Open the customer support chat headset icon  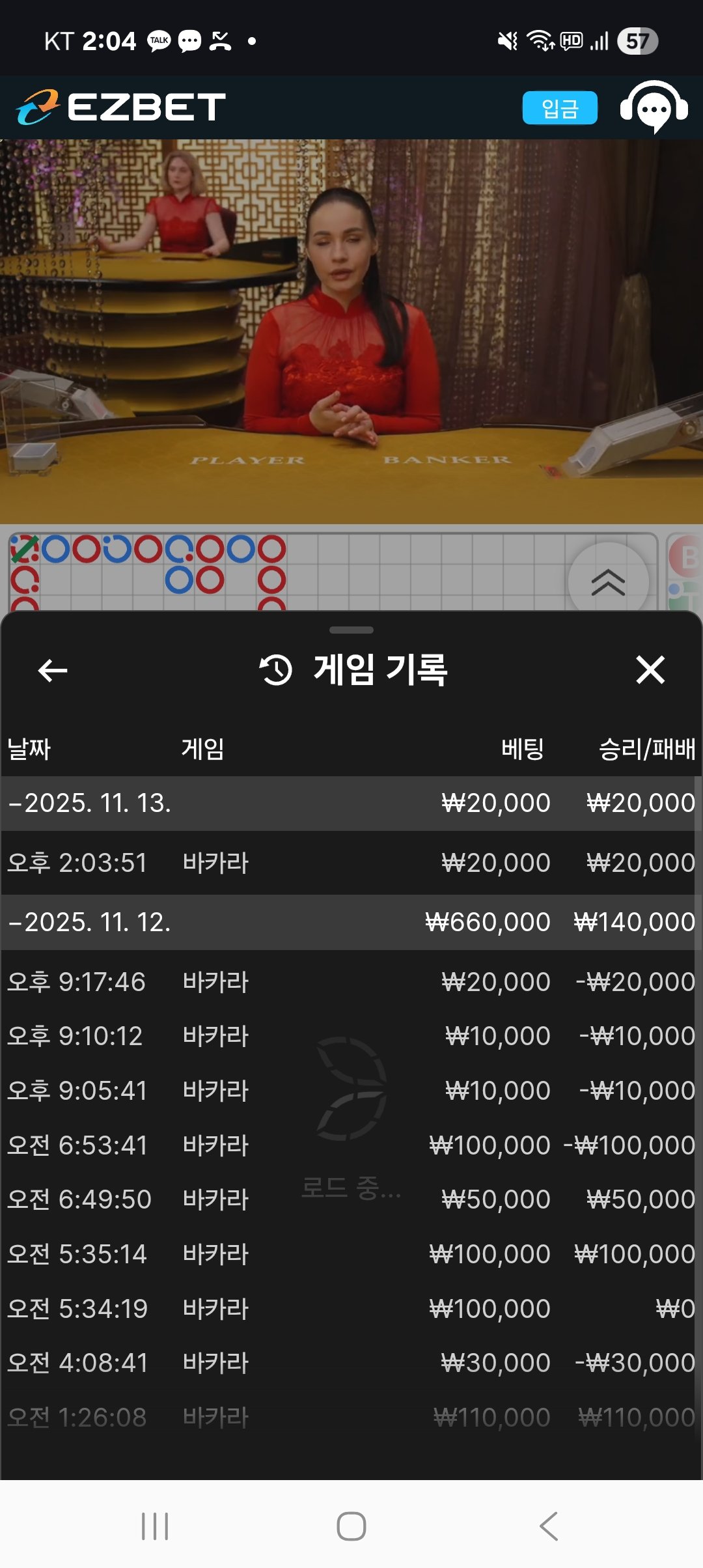pos(654,107)
